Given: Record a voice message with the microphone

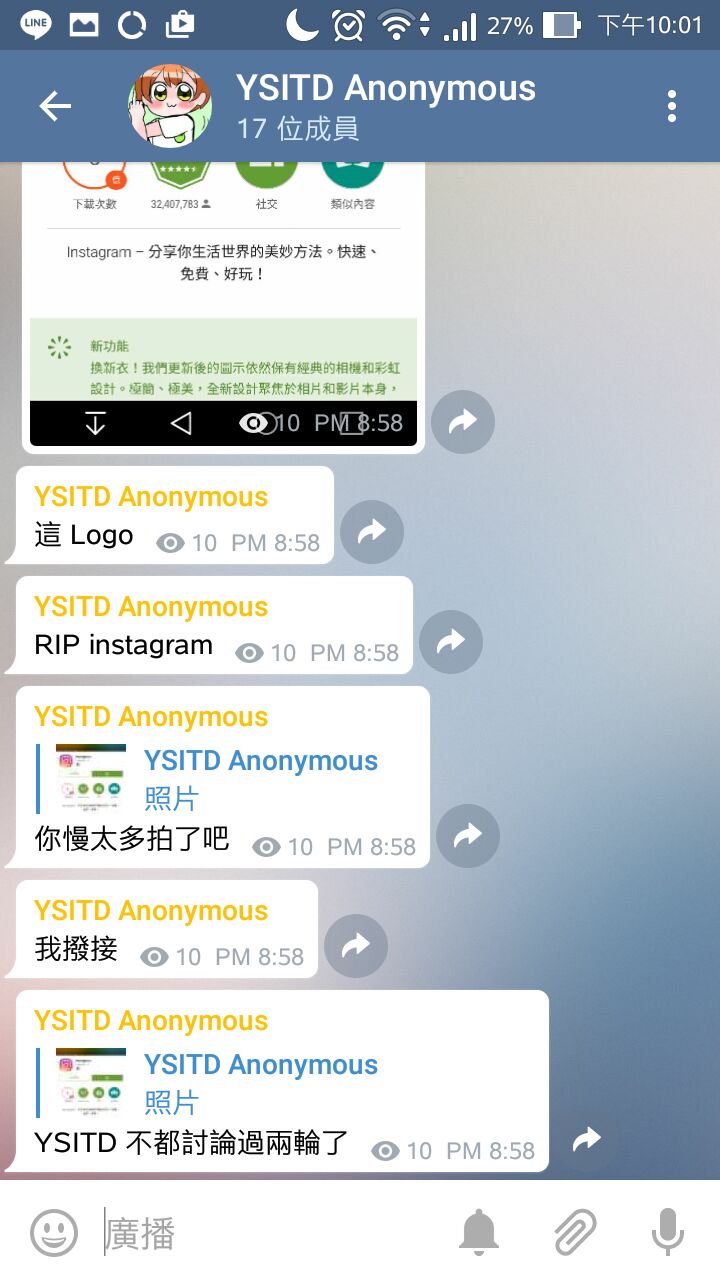Looking at the screenshot, I should [667, 1232].
